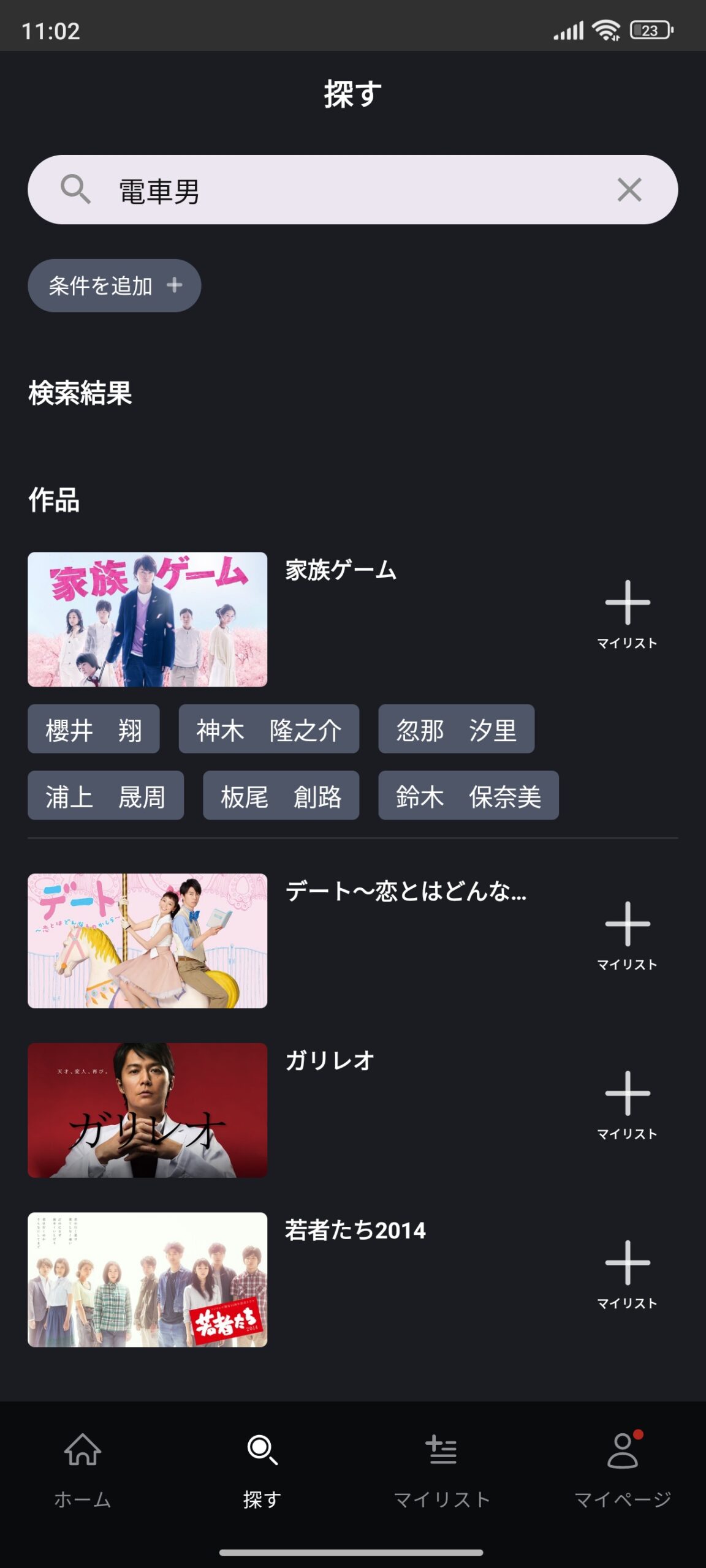The width and height of the screenshot is (706, 1568).
Task: Open the ガリレオ result
Action: 148,1110
